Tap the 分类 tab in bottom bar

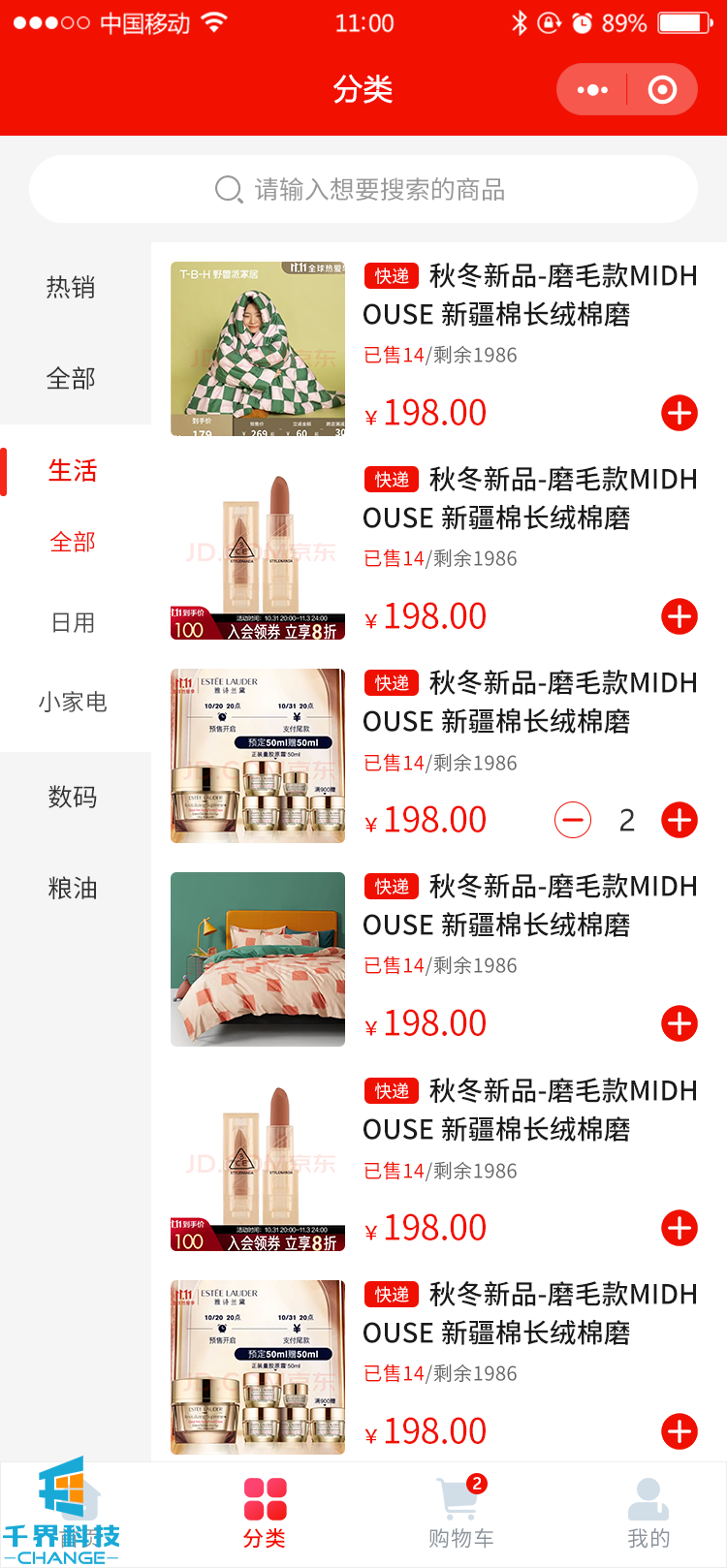(265, 1513)
